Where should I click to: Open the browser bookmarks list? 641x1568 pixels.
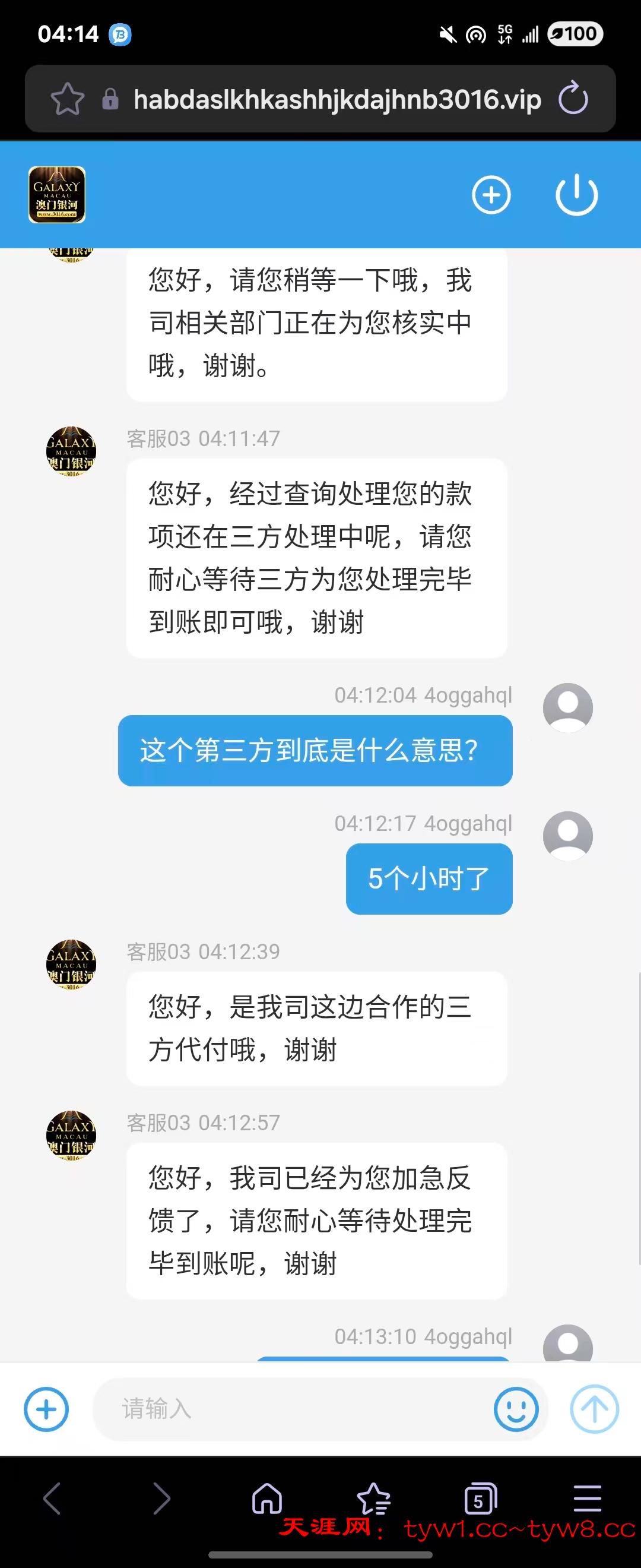point(373,1498)
